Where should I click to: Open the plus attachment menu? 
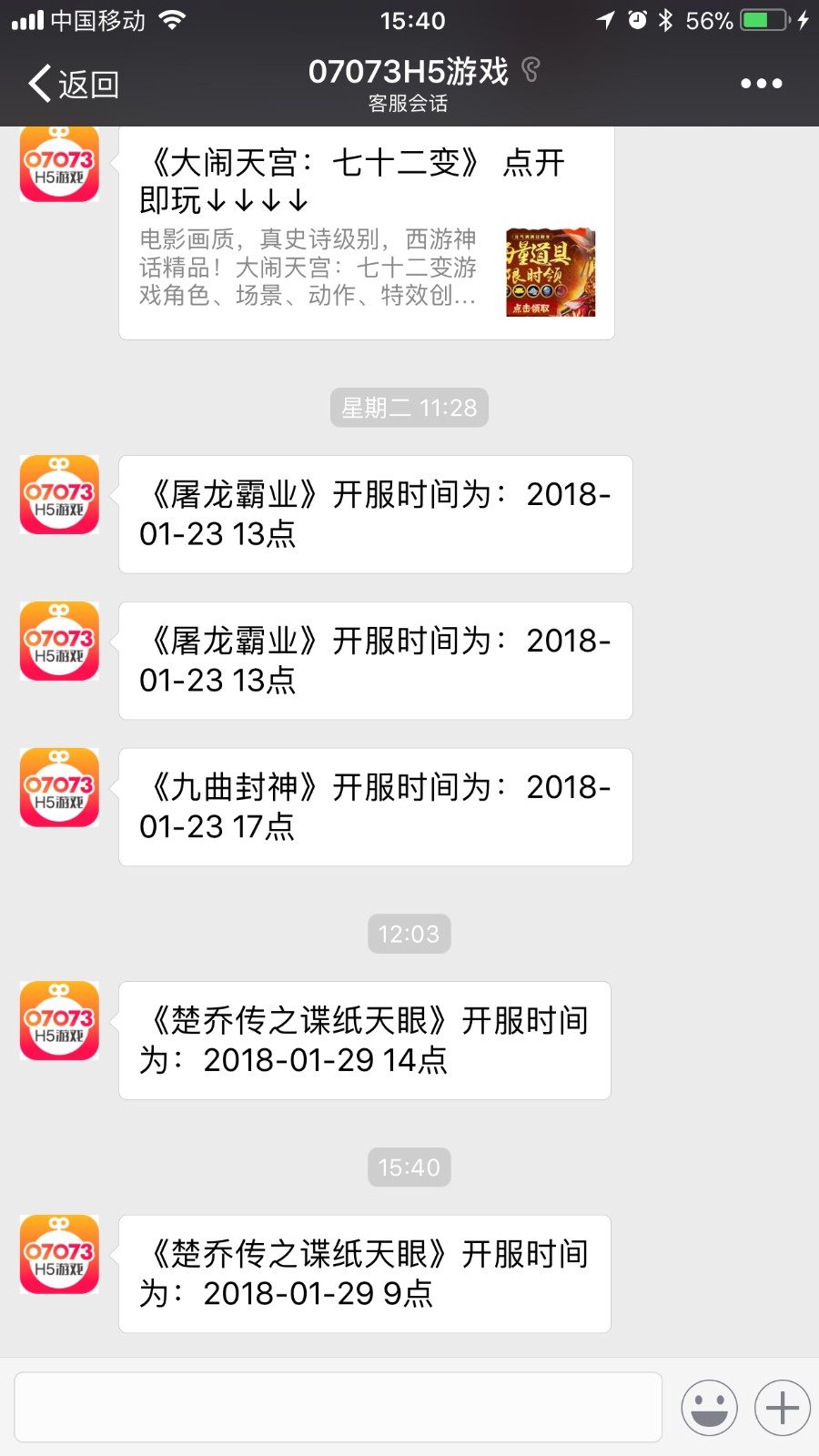(783, 1408)
